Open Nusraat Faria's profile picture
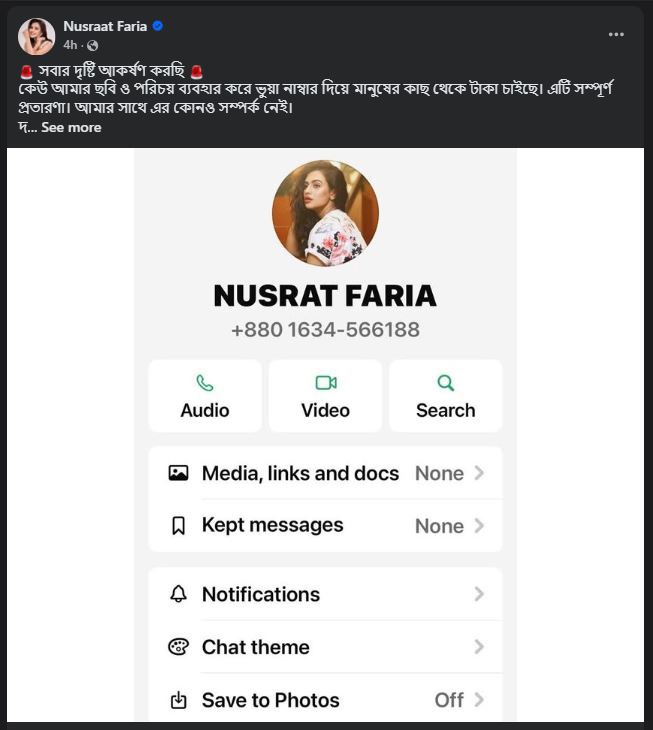 (x=36, y=36)
